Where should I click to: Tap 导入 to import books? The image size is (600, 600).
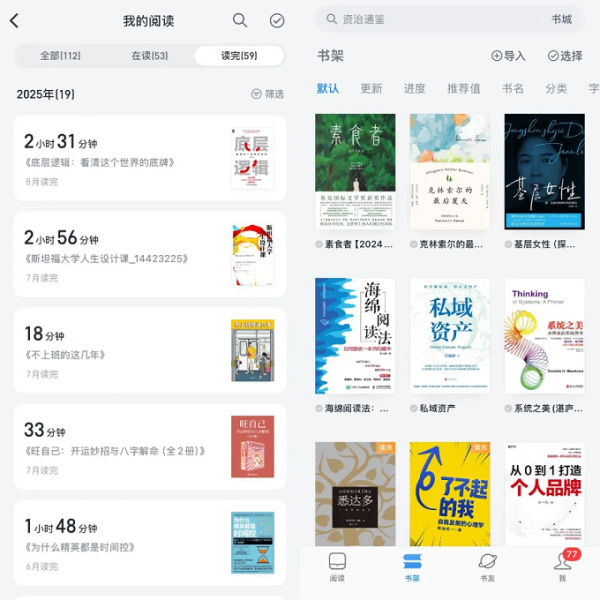pyautogui.click(x=508, y=56)
